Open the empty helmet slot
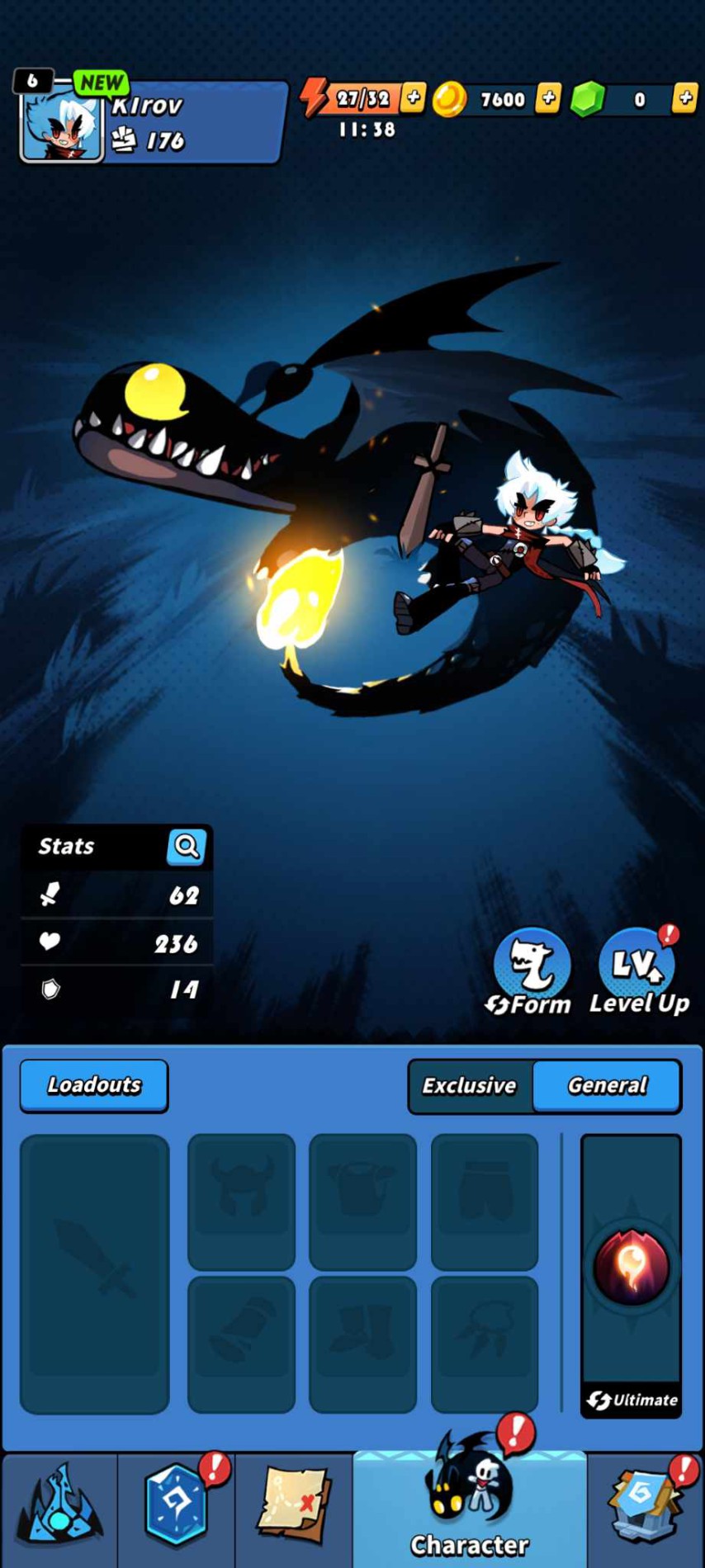705x1568 pixels. [x=241, y=1201]
